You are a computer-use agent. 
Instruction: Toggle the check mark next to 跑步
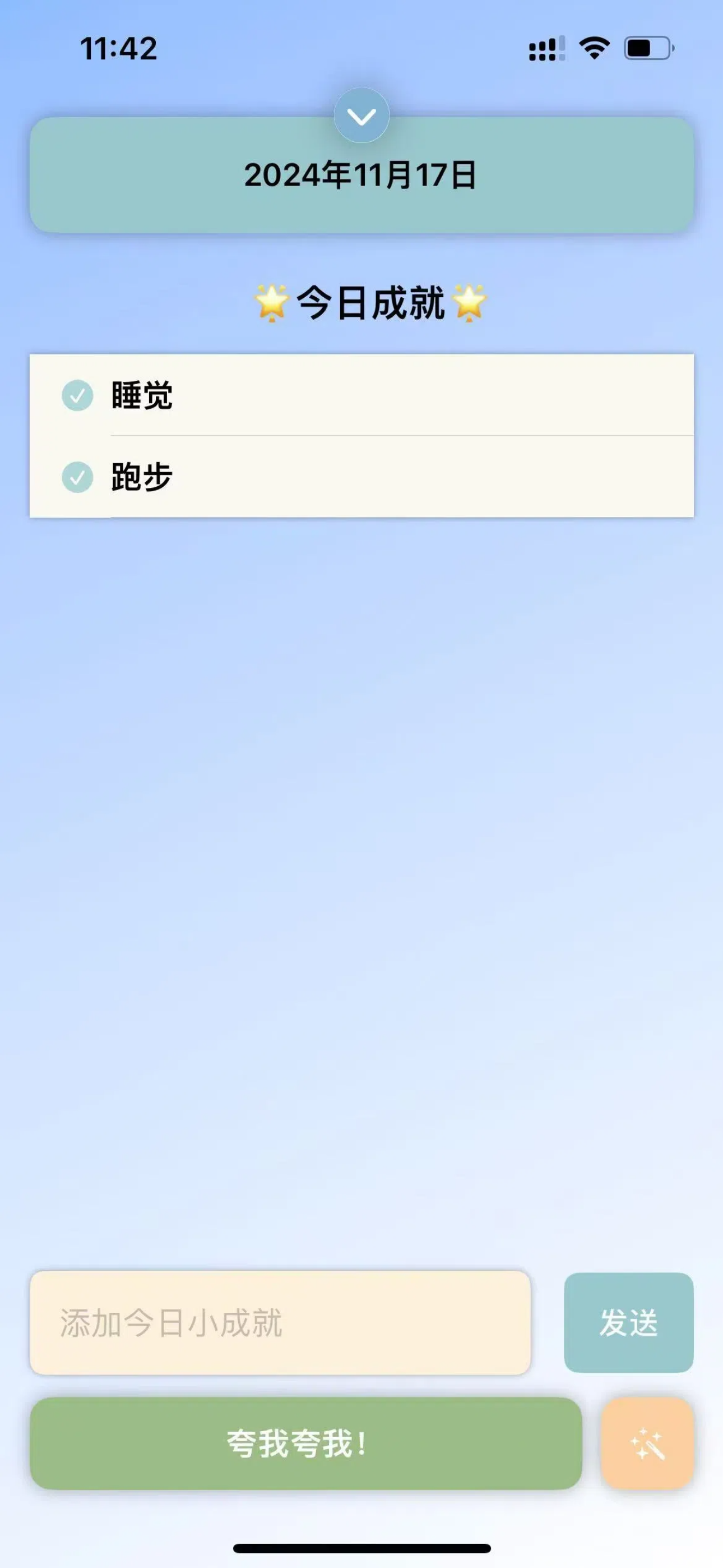point(77,477)
